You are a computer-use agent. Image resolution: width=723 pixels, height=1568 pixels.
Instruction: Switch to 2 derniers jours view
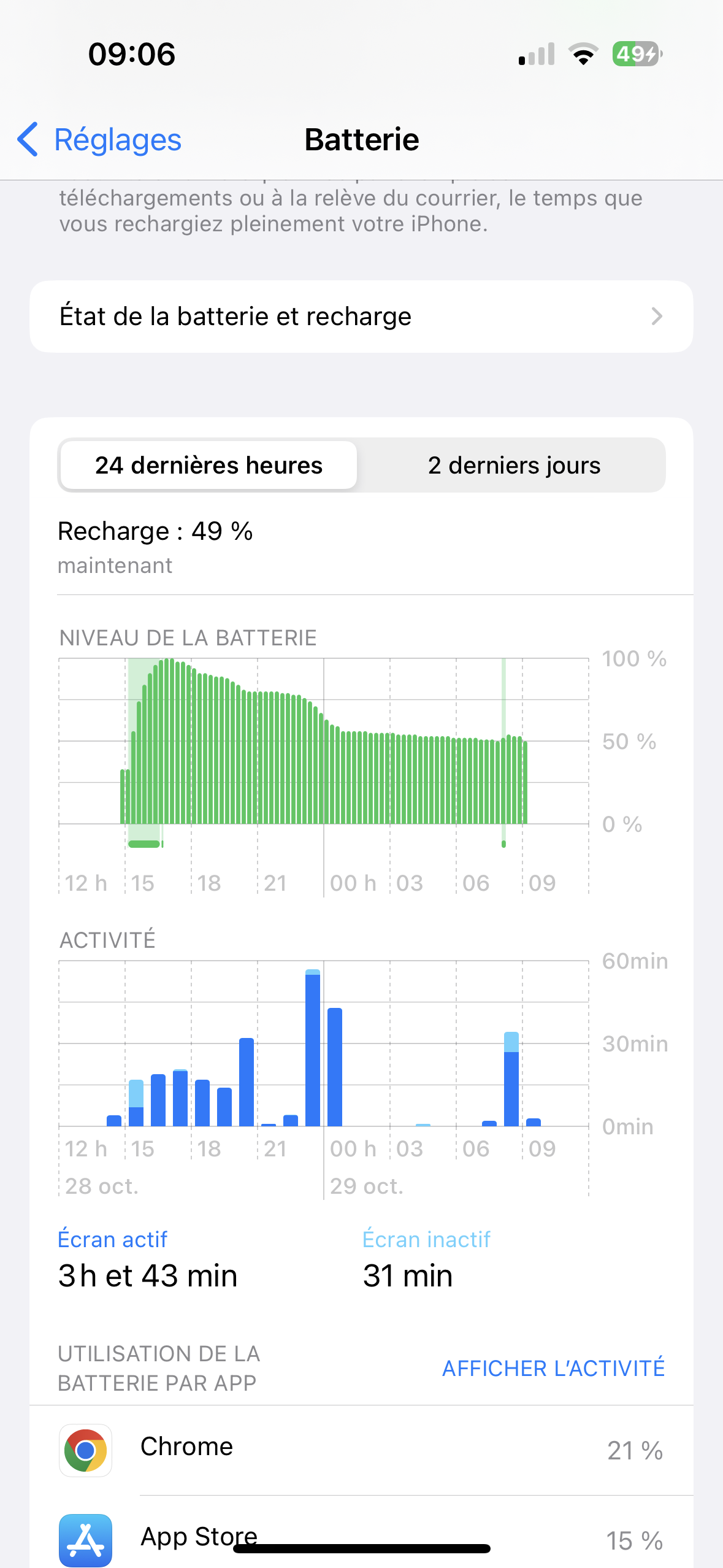point(513,466)
